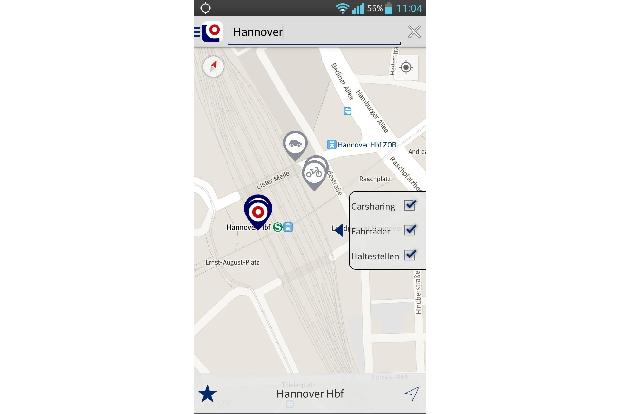Add Hannover Hbf to favorites star

pos(207,394)
